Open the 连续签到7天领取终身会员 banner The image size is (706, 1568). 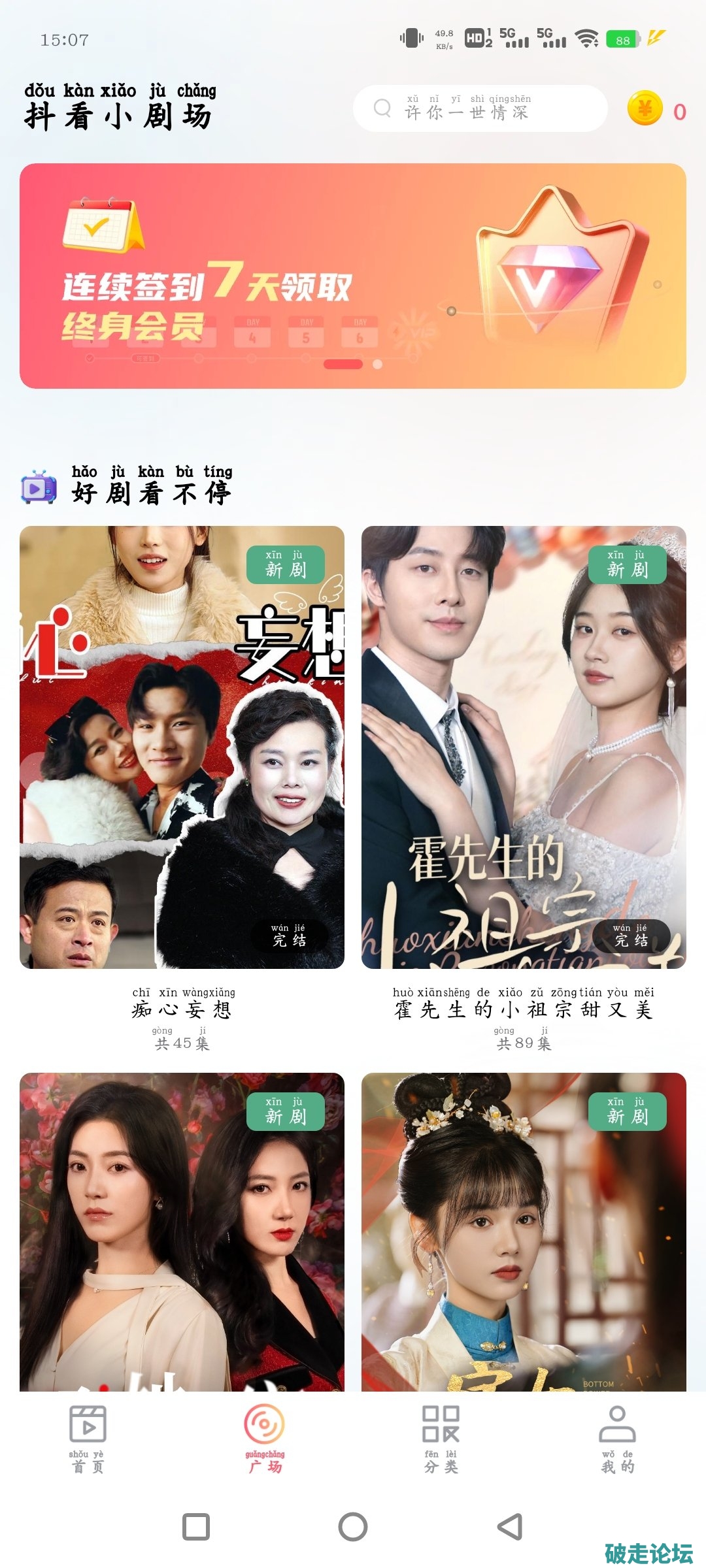pos(353,276)
